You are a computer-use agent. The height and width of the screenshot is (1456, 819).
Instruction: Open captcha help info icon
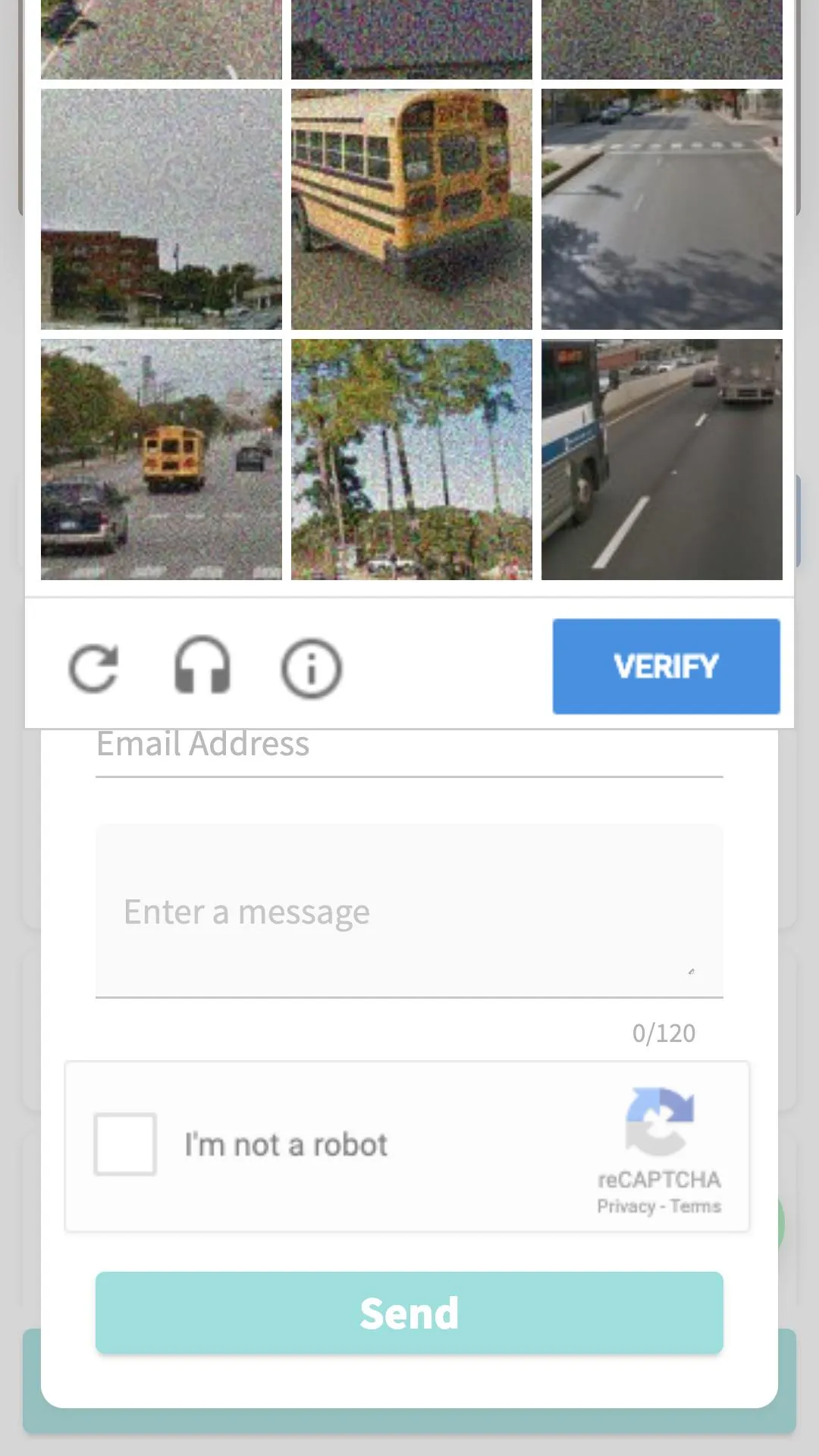point(311,668)
